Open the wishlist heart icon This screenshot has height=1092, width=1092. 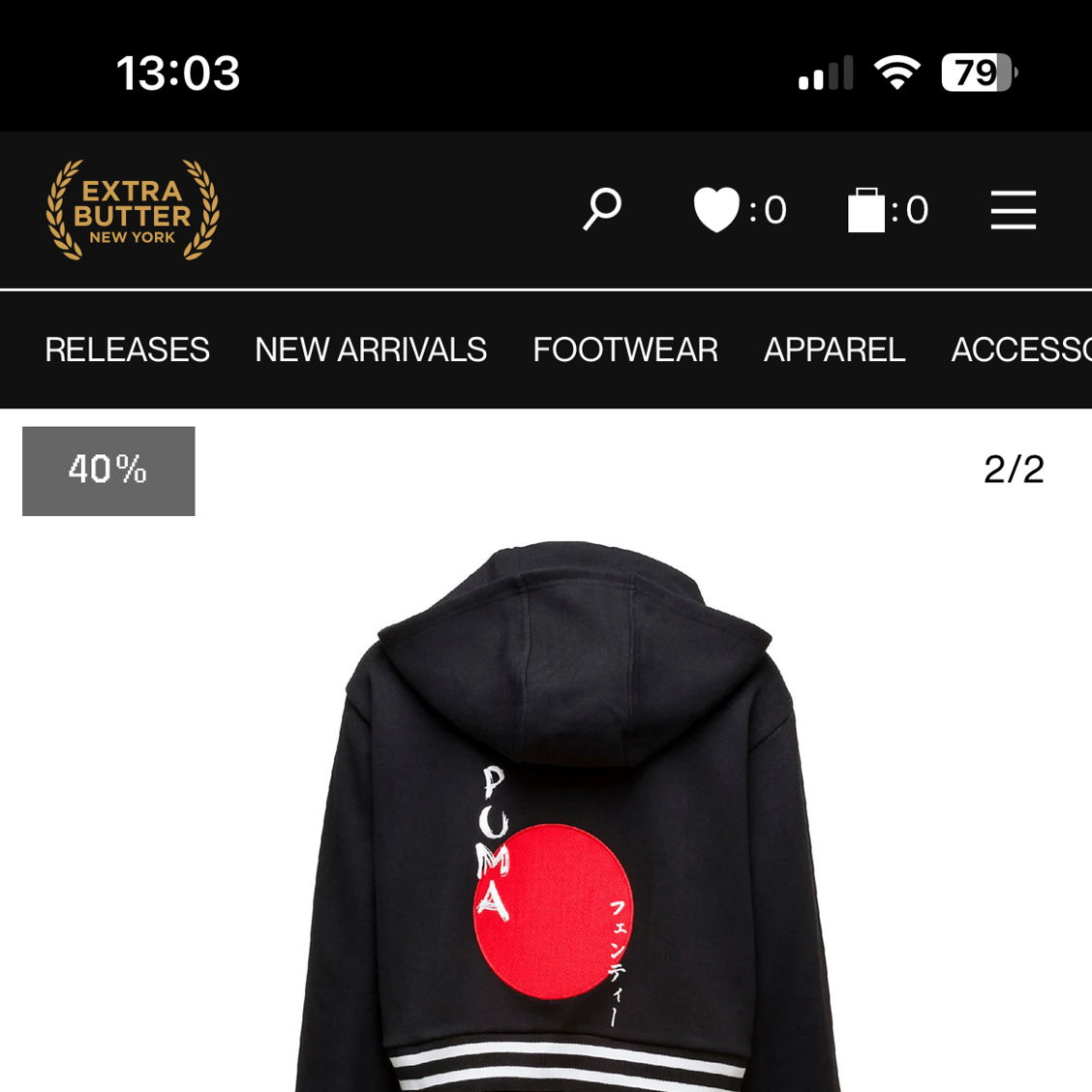(x=717, y=210)
